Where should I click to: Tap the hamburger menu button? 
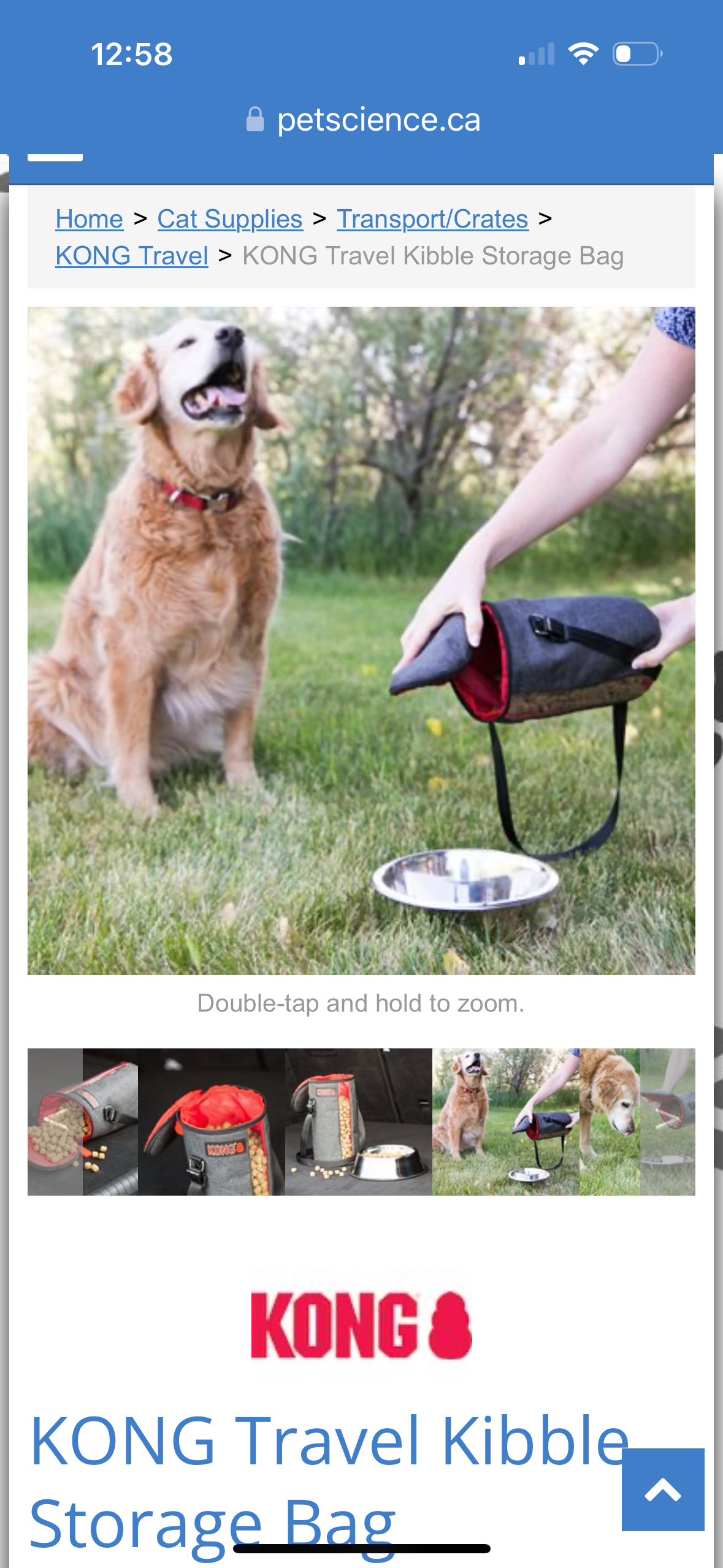click(x=55, y=158)
